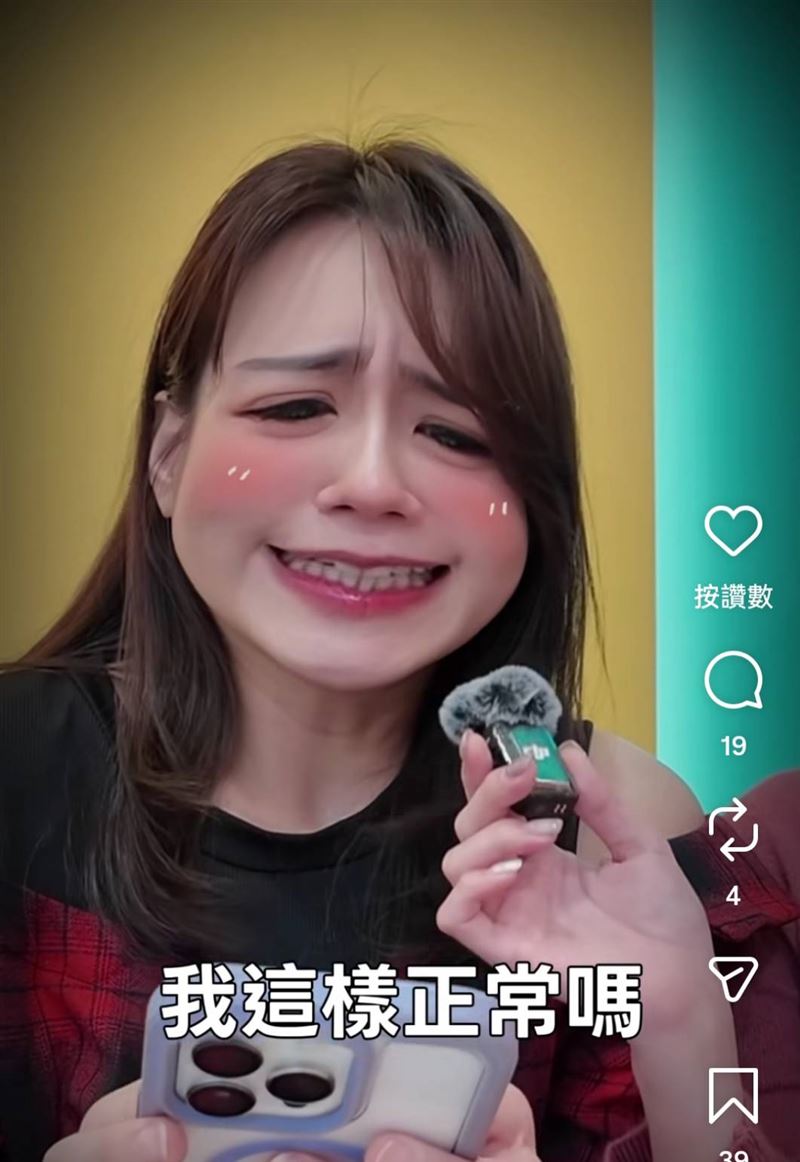Image resolution: width=800 pixels, height=1162 pixels.
Task: Share the video via paper plane icon
Action: [x=733, y=979]
